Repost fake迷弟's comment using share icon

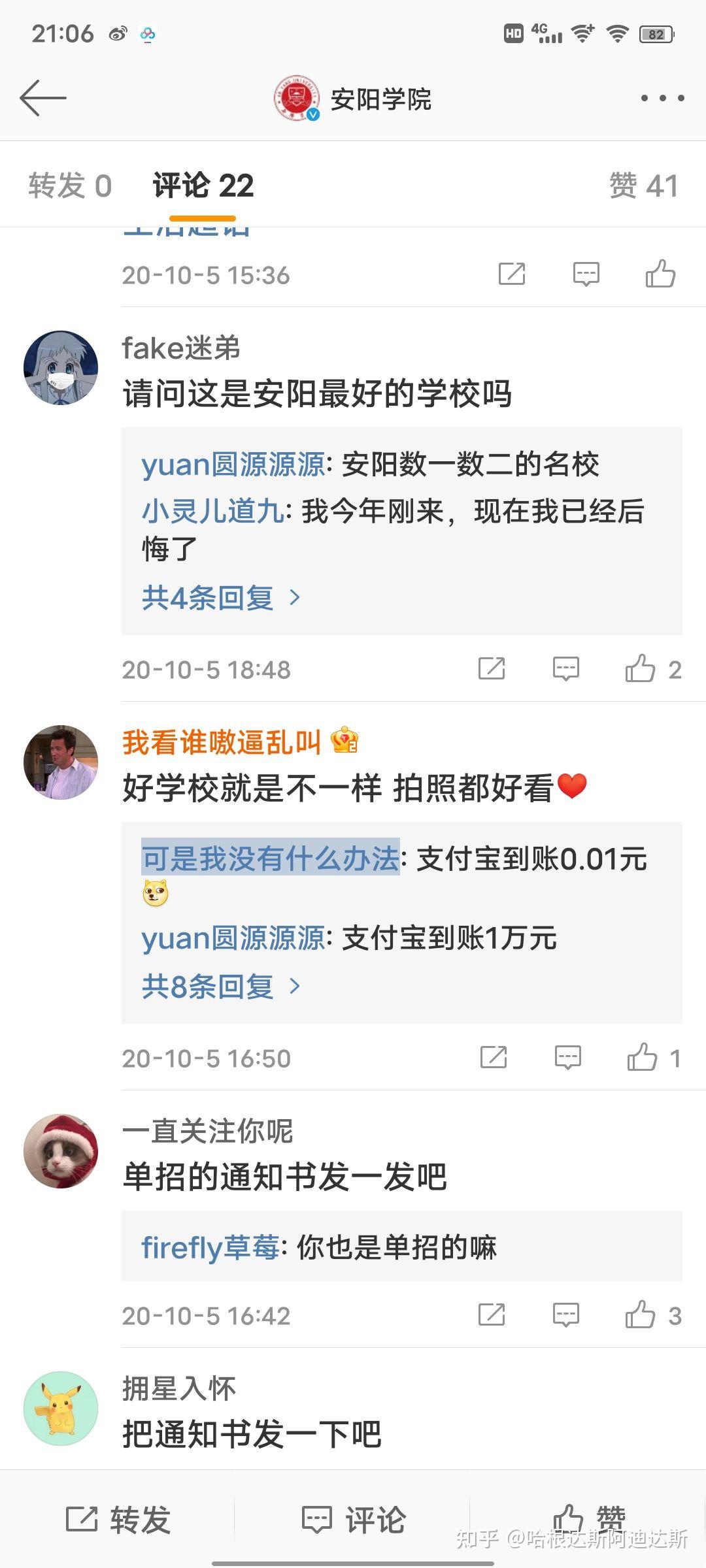(x=492, y=669)
